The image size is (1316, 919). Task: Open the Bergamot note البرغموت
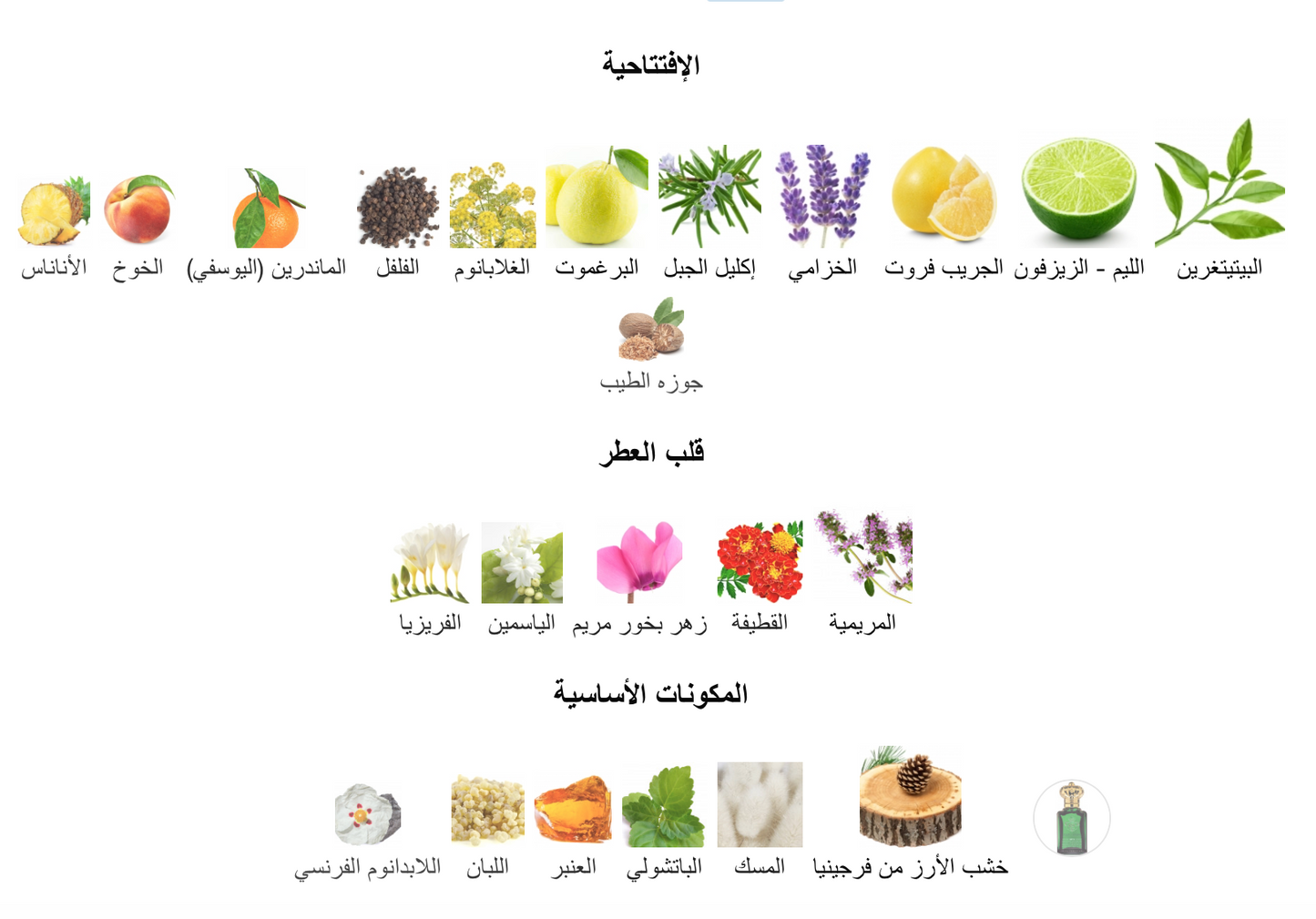point(597,199)
